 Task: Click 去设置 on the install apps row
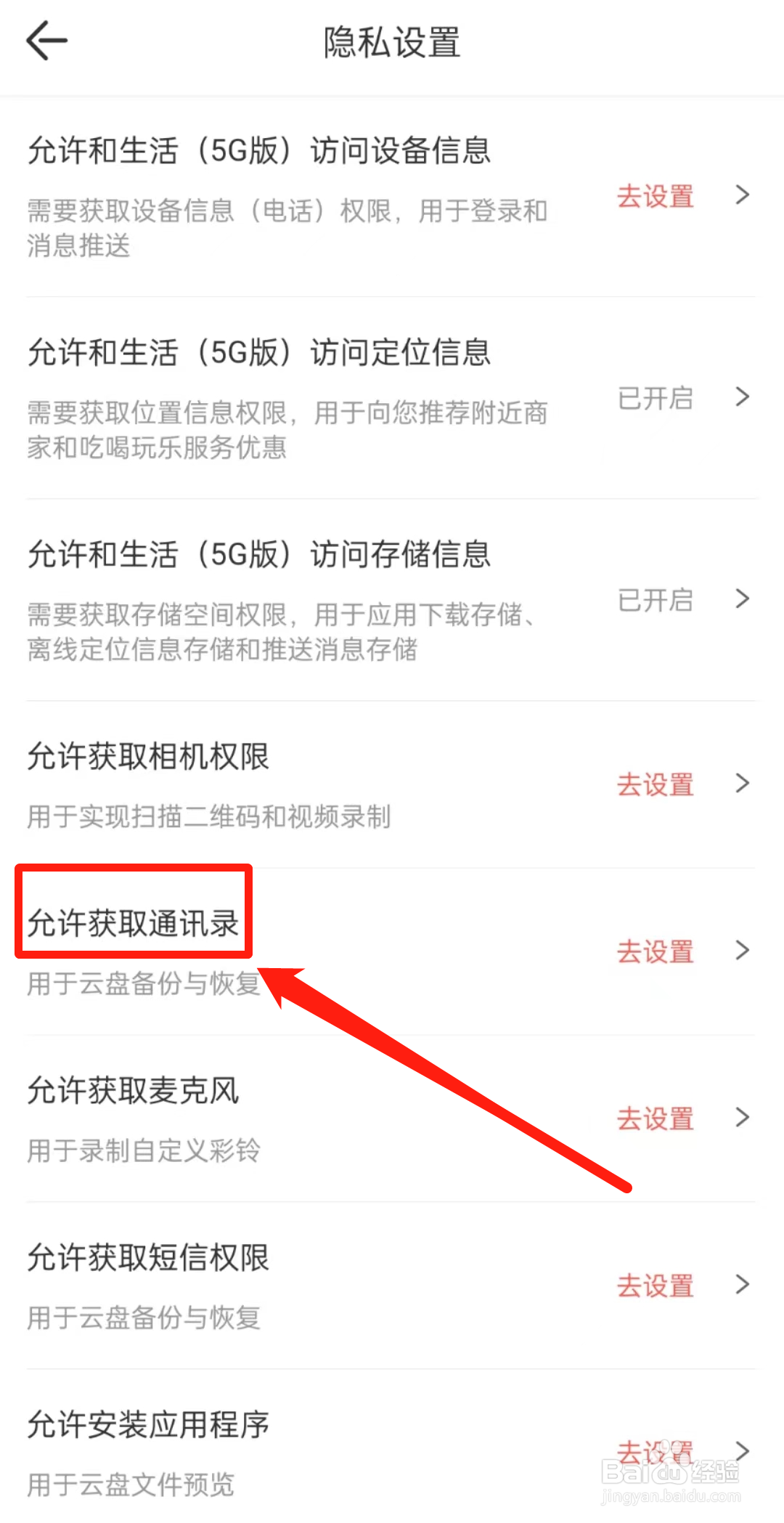[x=653, y=1451]
